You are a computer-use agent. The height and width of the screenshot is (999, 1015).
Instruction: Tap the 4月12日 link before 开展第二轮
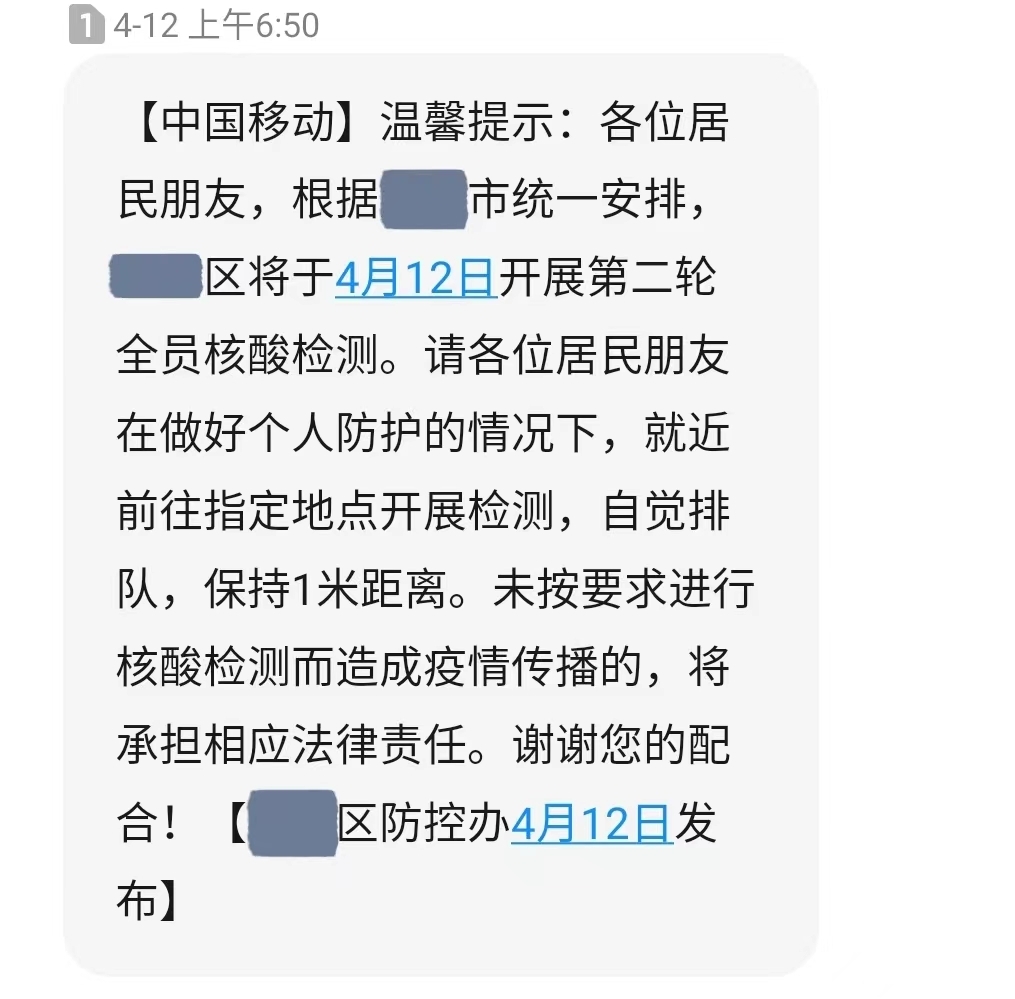pyautogui.click(x=416, y=278)
